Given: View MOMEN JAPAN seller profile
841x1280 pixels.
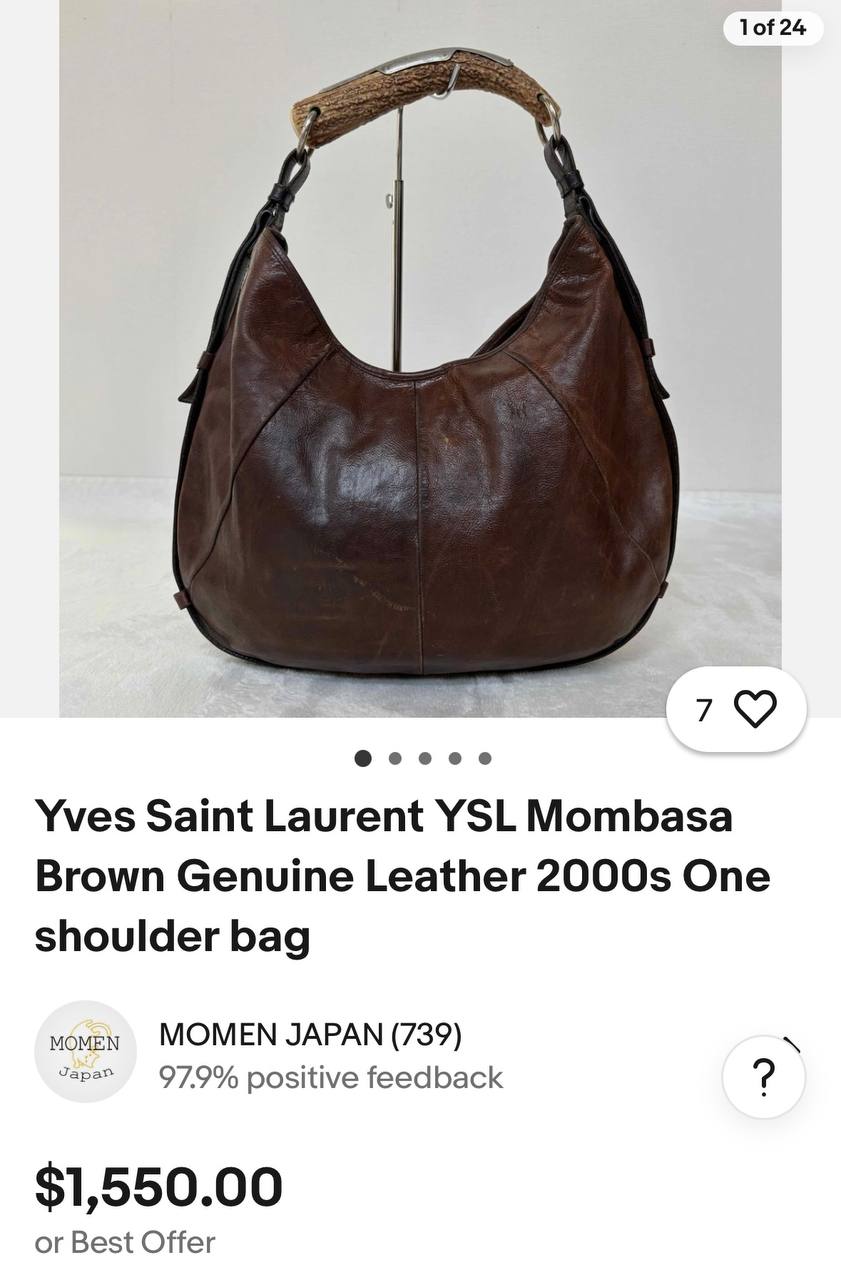Looking at the screenshot, I should tap(309, 1035).
